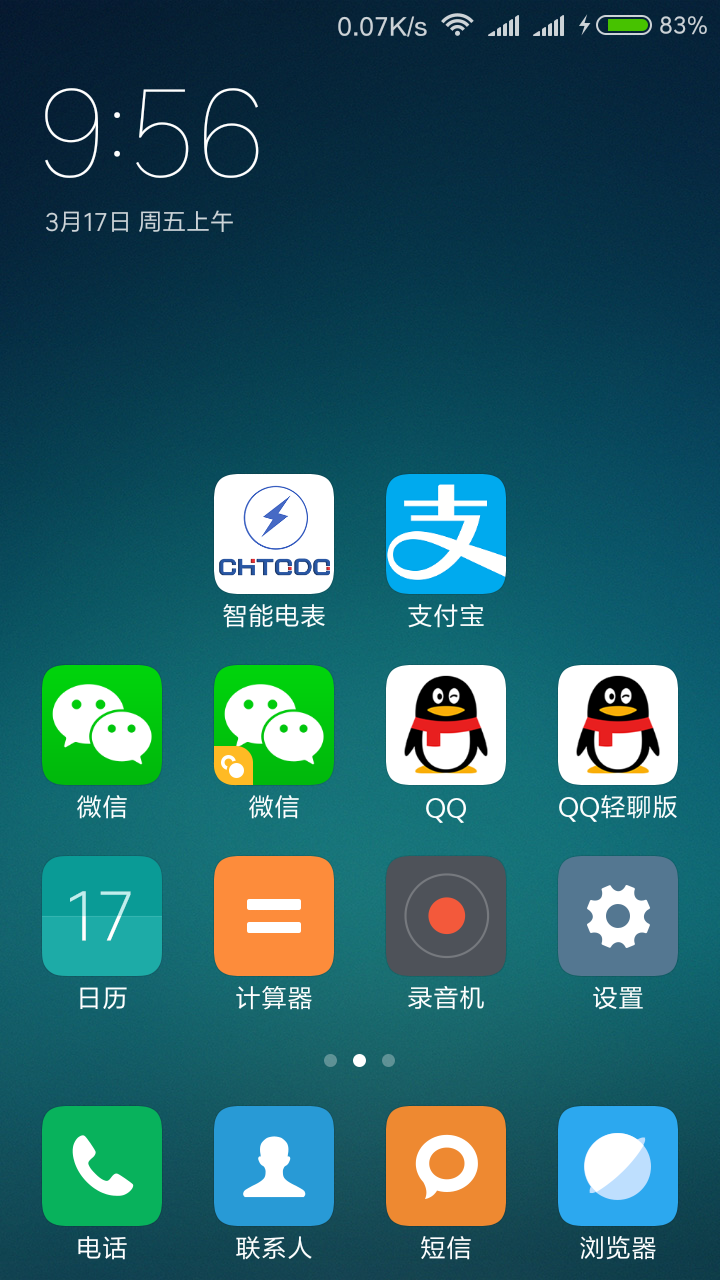Launch the 计算器 calculator

(274, 916)
